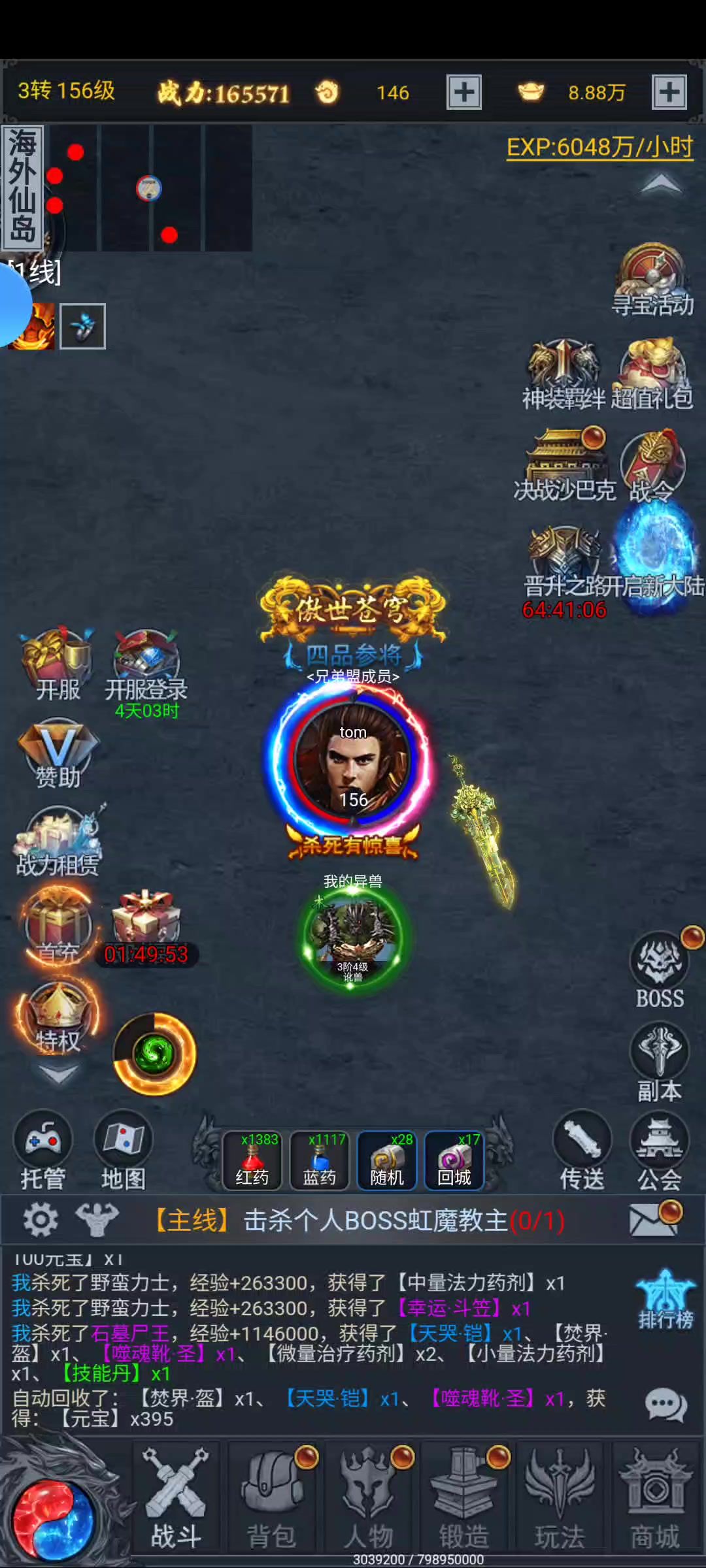Open the 地图 map
The height and width of the screenshot is (1568, 706).
click(124, 1150)
